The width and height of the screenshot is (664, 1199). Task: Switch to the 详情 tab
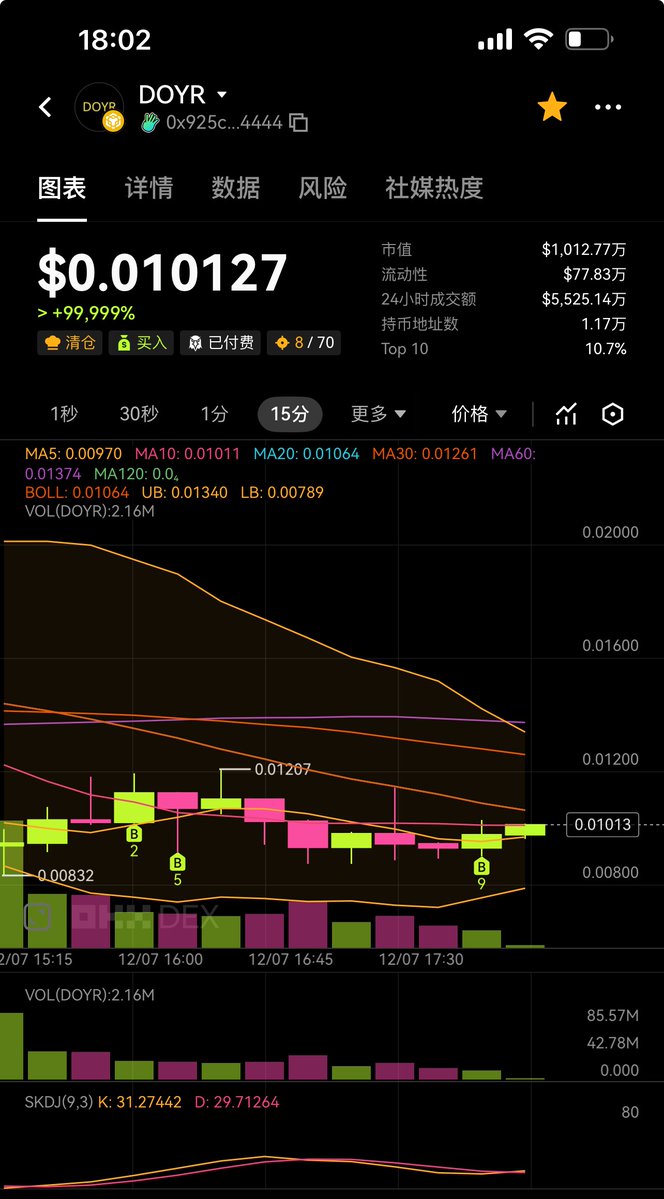tap(149, 188)
